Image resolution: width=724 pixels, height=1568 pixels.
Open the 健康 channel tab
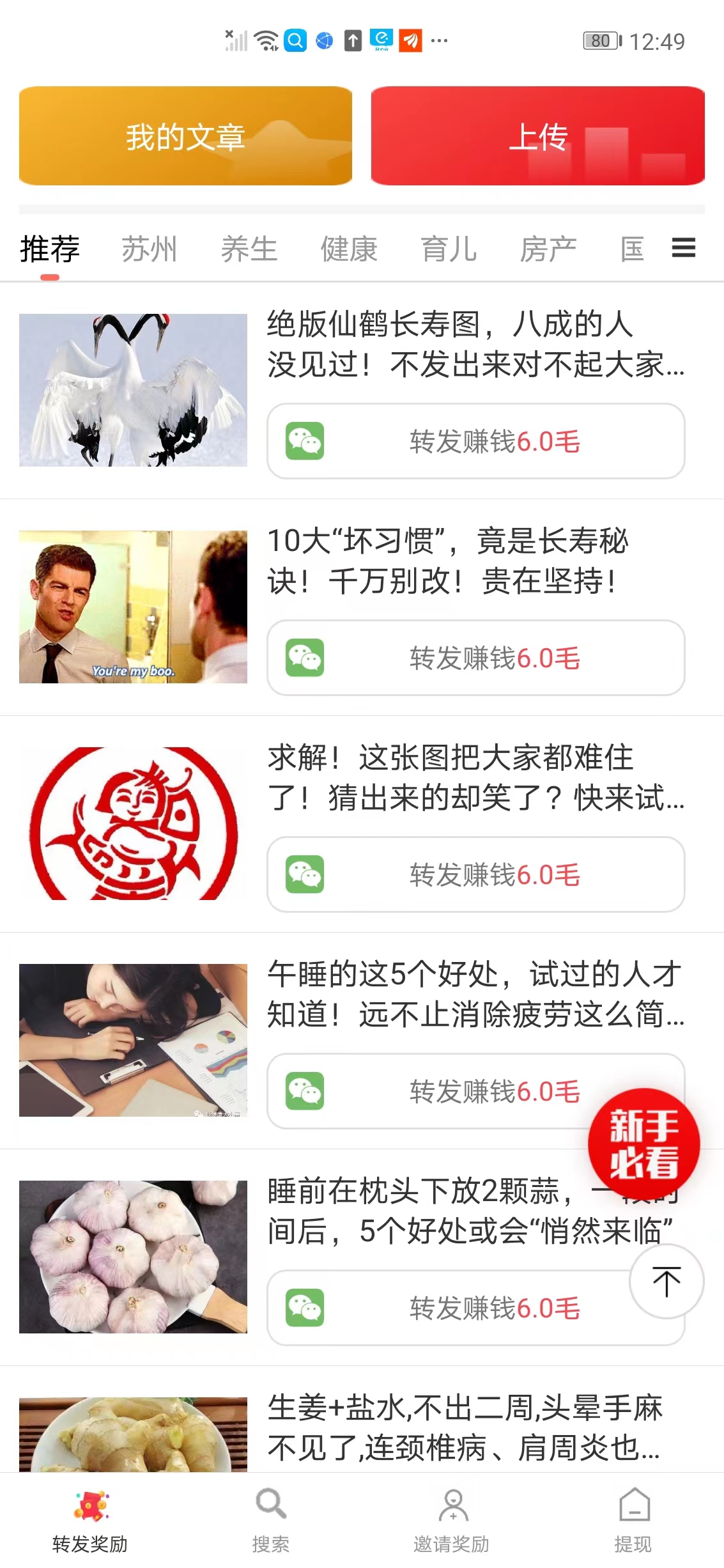point(349,249)
